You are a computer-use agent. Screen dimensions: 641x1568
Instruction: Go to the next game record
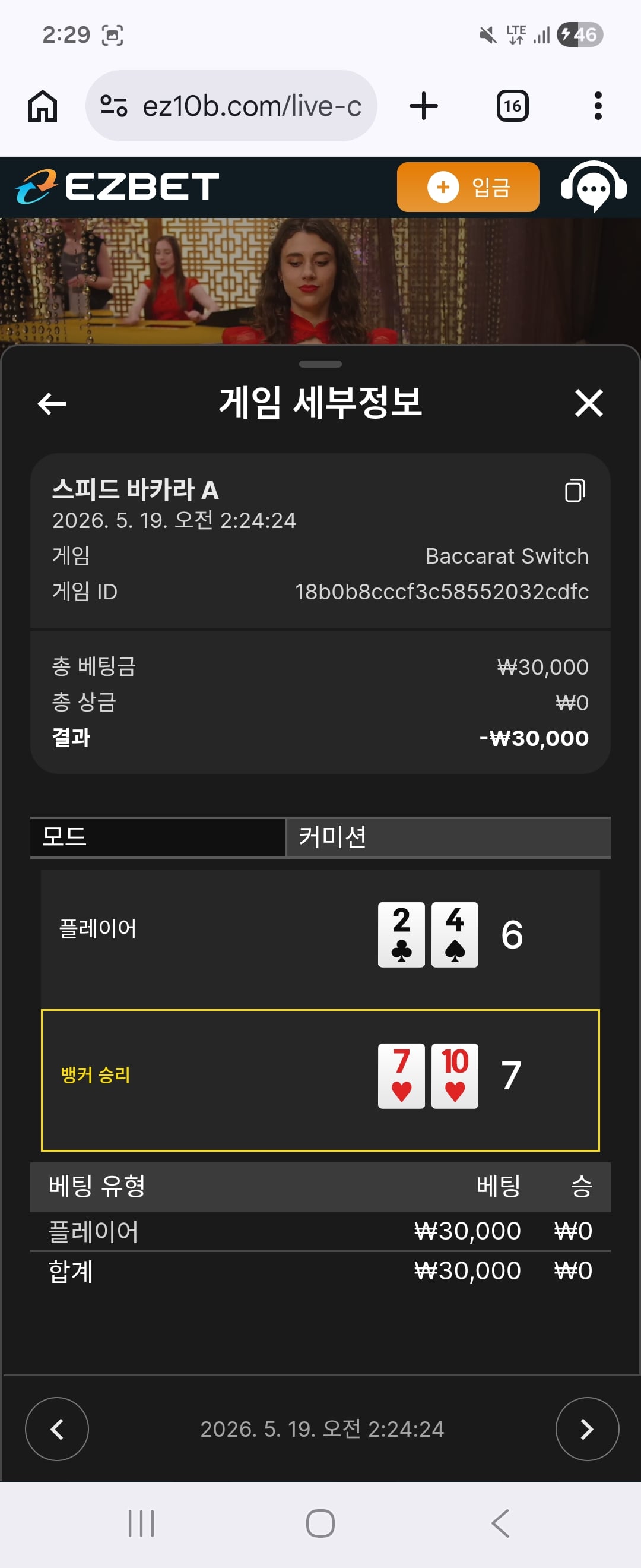pyautogui.click(x=587, y=1428)
